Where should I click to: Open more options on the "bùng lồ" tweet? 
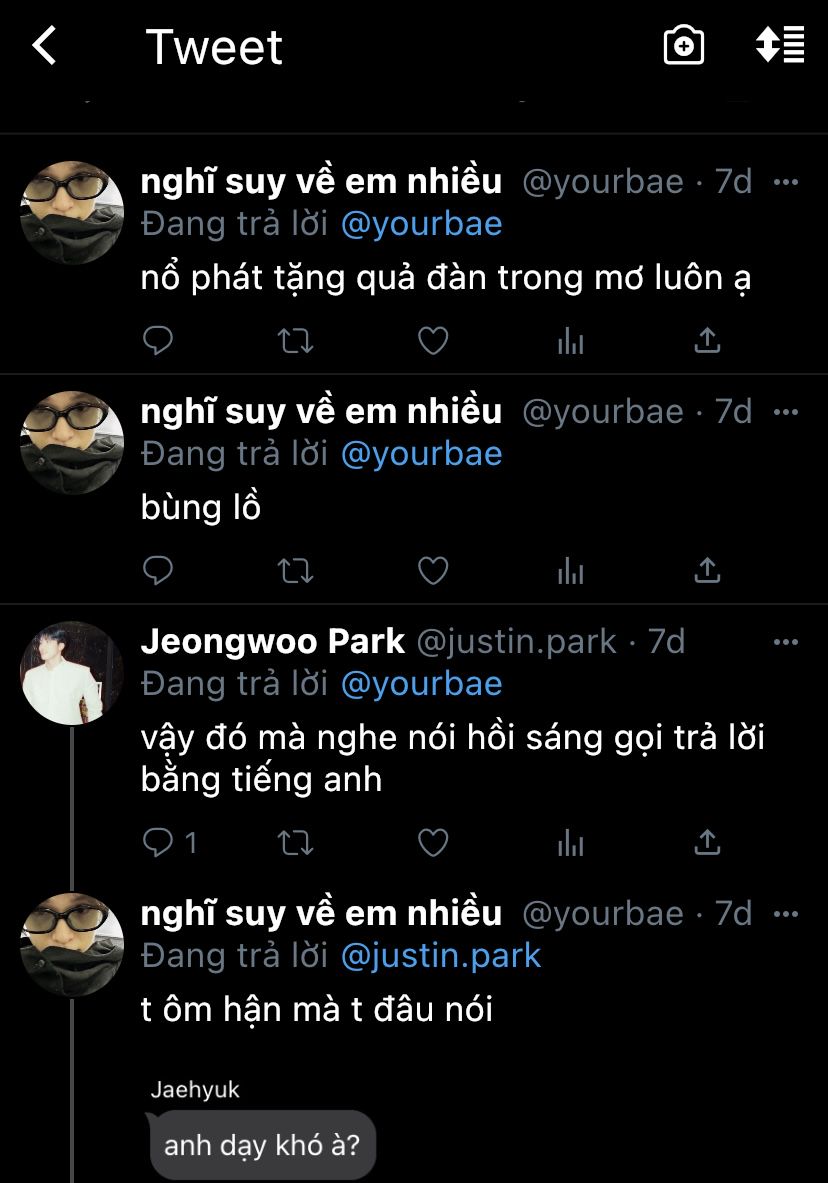[787, 412]
